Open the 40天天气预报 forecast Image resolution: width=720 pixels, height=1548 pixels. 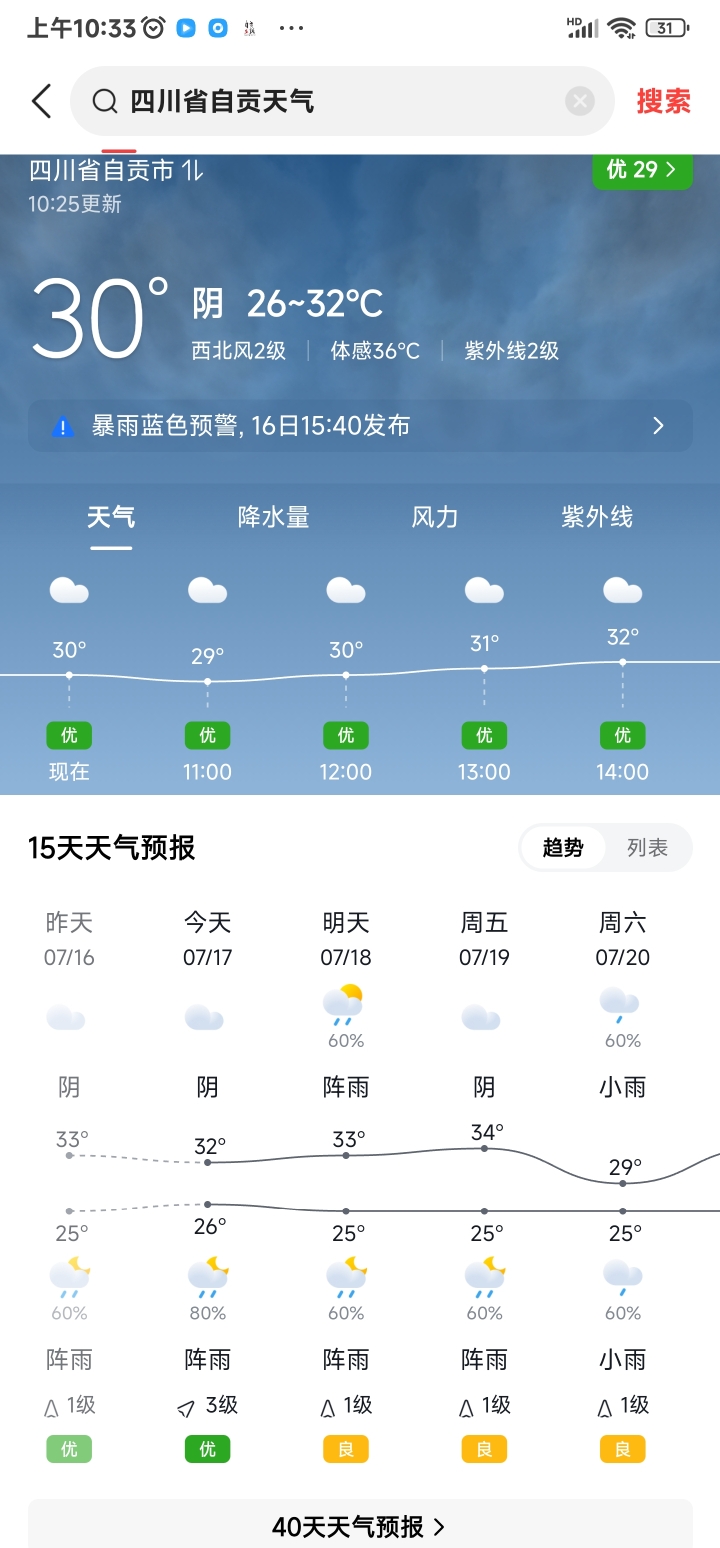[x=360, y=1526]
